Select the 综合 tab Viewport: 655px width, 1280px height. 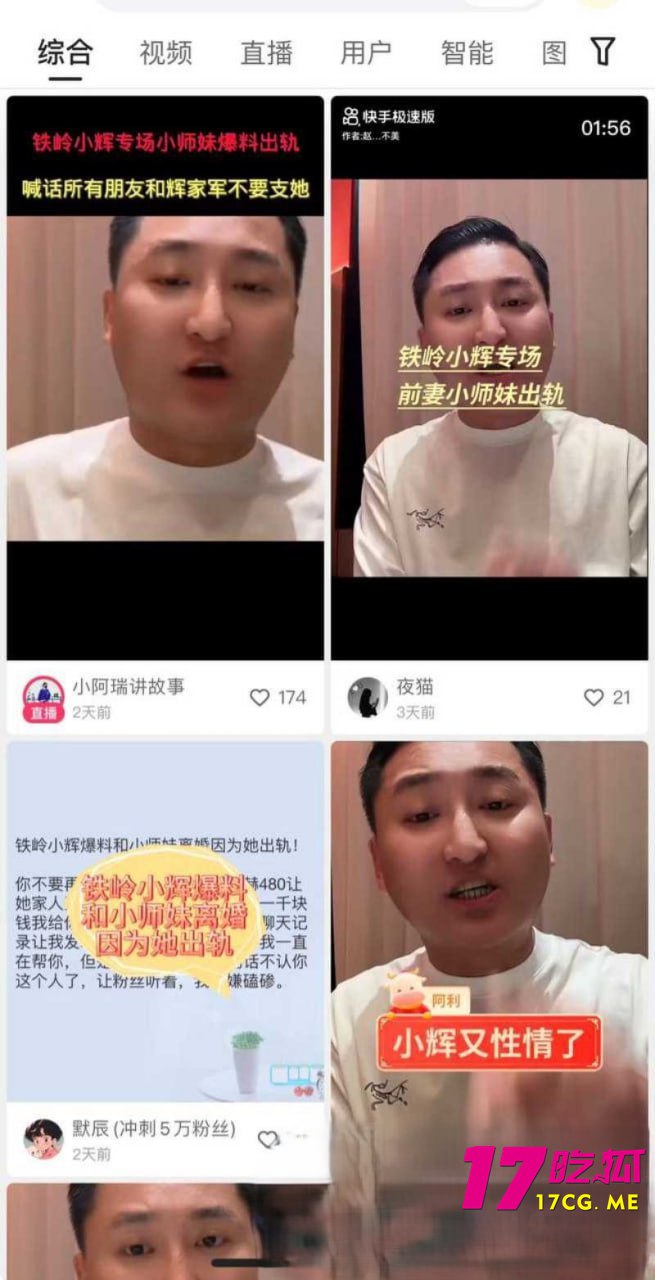pos(65,53)
